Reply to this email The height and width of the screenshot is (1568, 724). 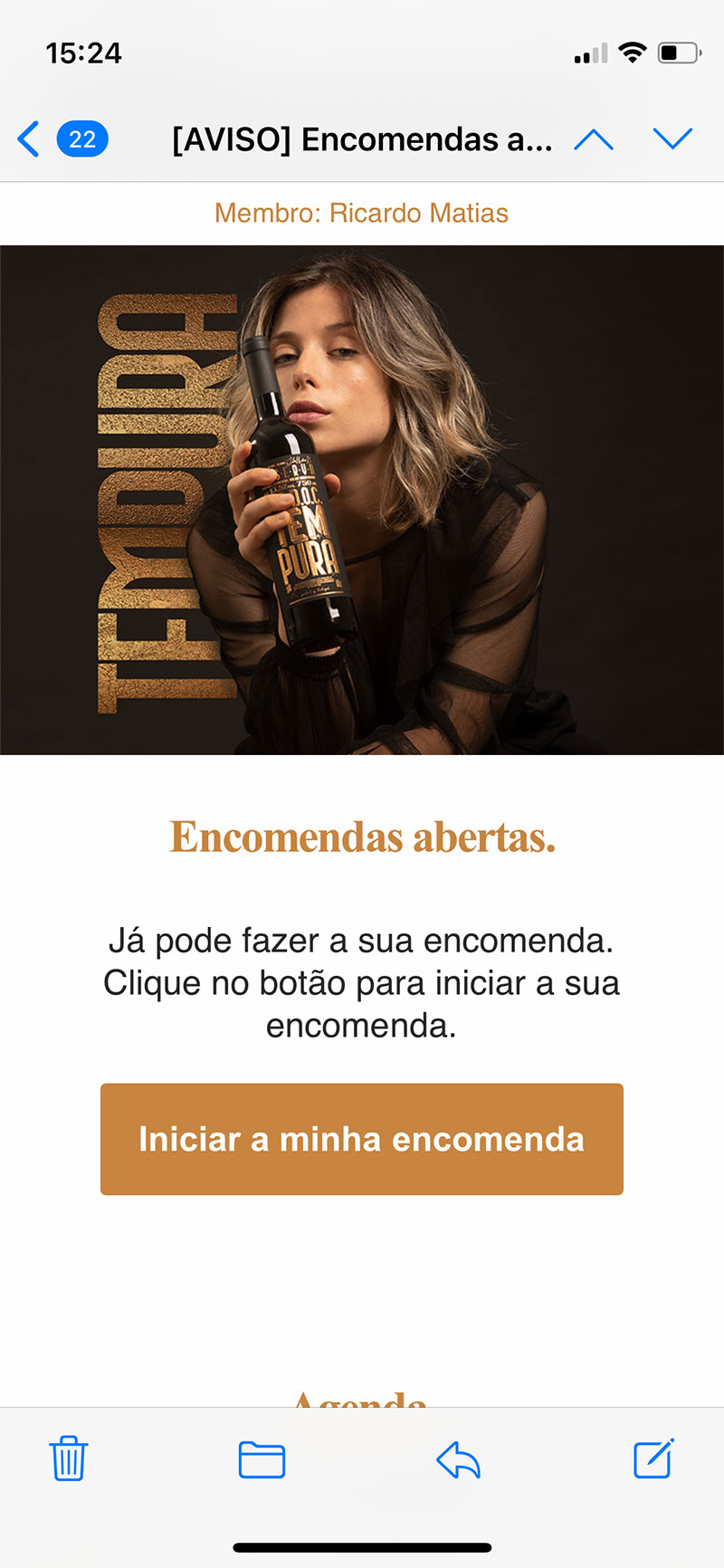coord(458,1458)
